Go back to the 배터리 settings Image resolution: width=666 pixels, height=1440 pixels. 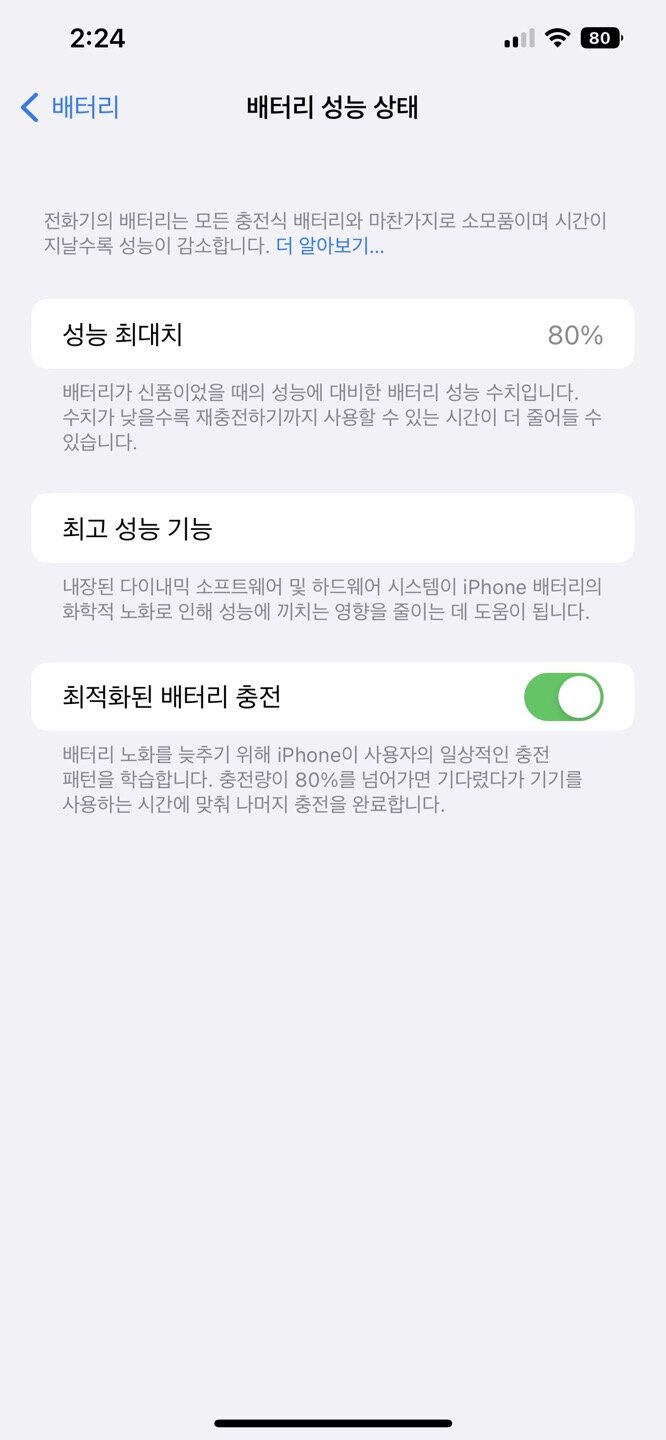70,107
